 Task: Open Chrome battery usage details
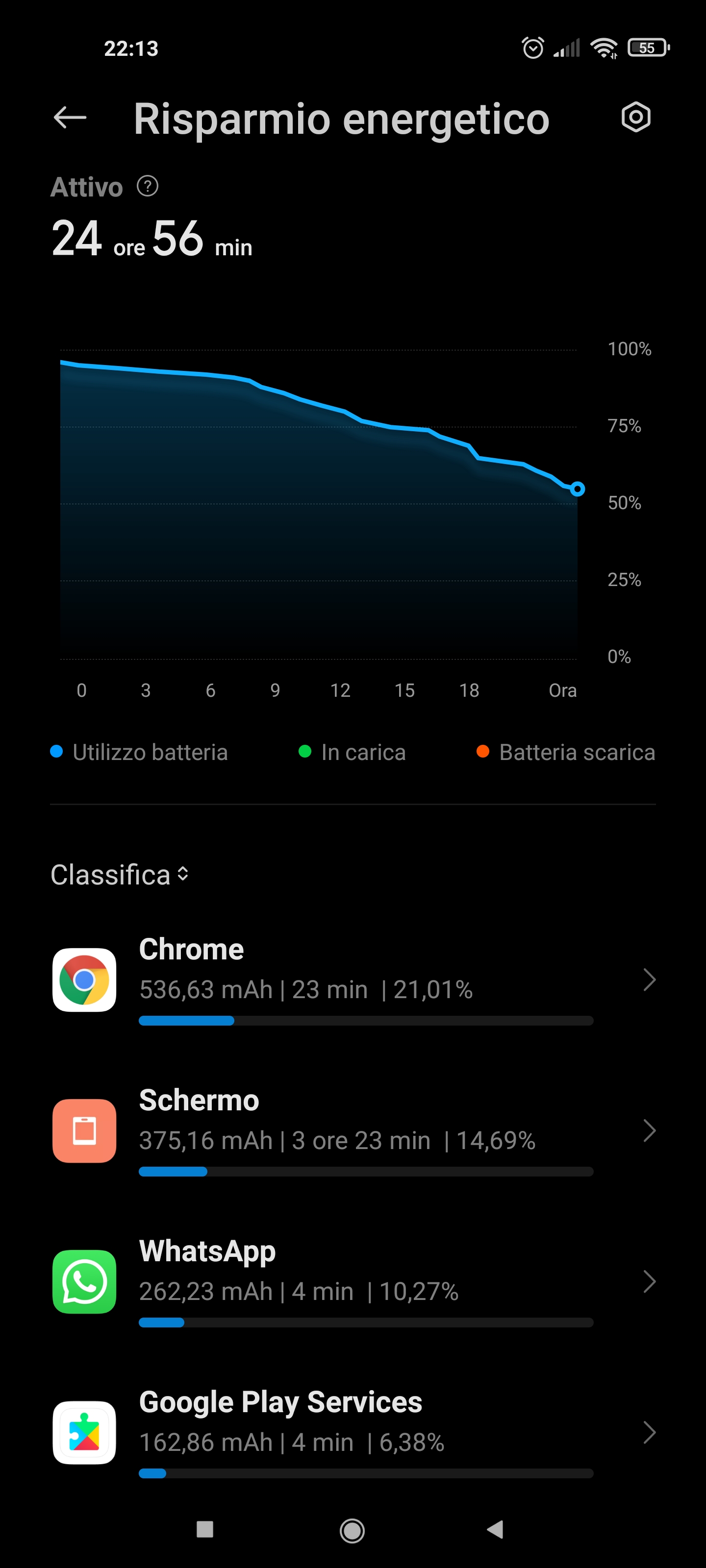pyautogui.click(x=353, y=980)
